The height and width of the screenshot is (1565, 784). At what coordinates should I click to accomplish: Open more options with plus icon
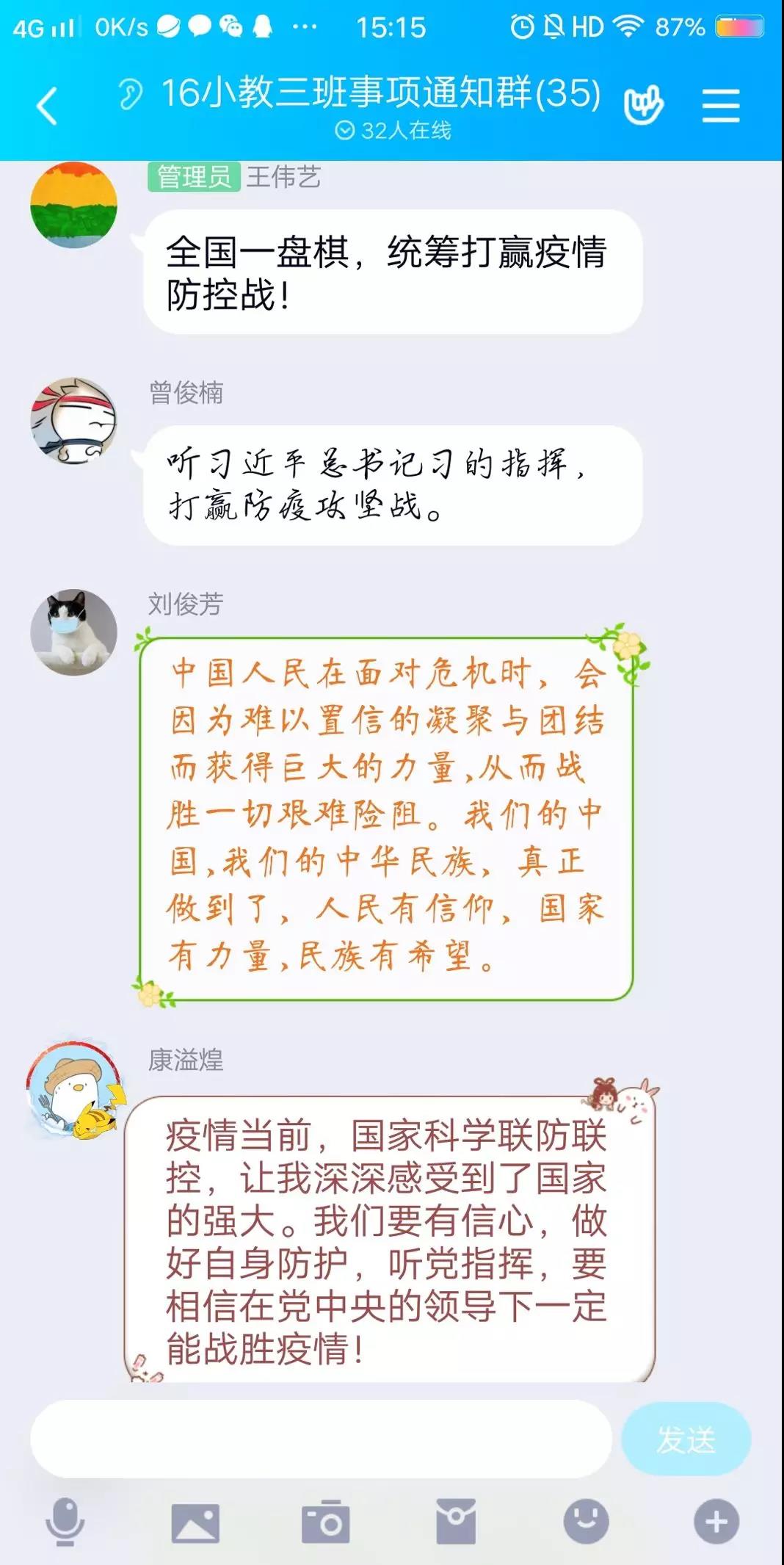click(716, 1522)
